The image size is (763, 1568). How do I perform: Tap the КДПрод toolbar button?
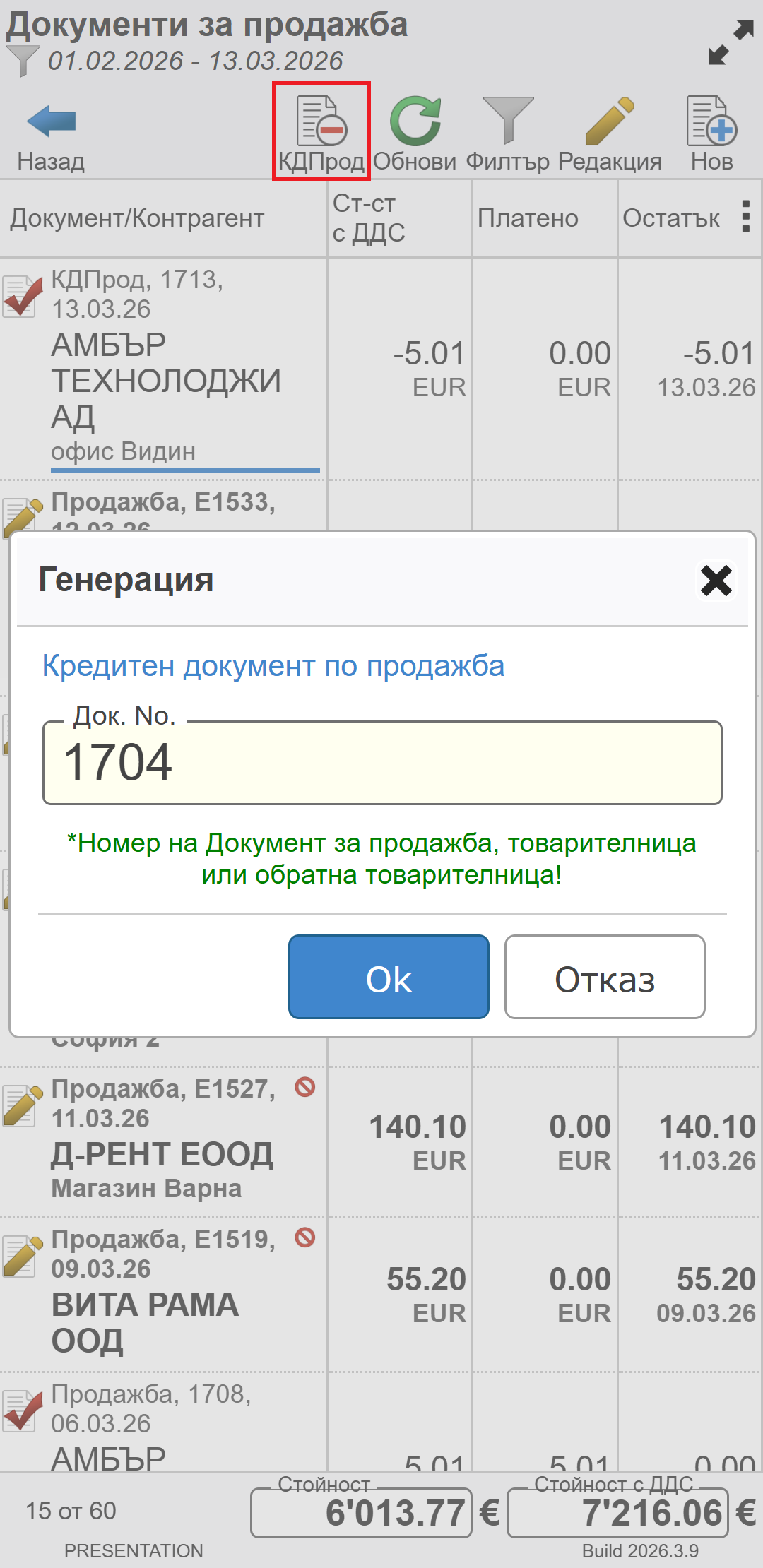(x=321, y=132)
